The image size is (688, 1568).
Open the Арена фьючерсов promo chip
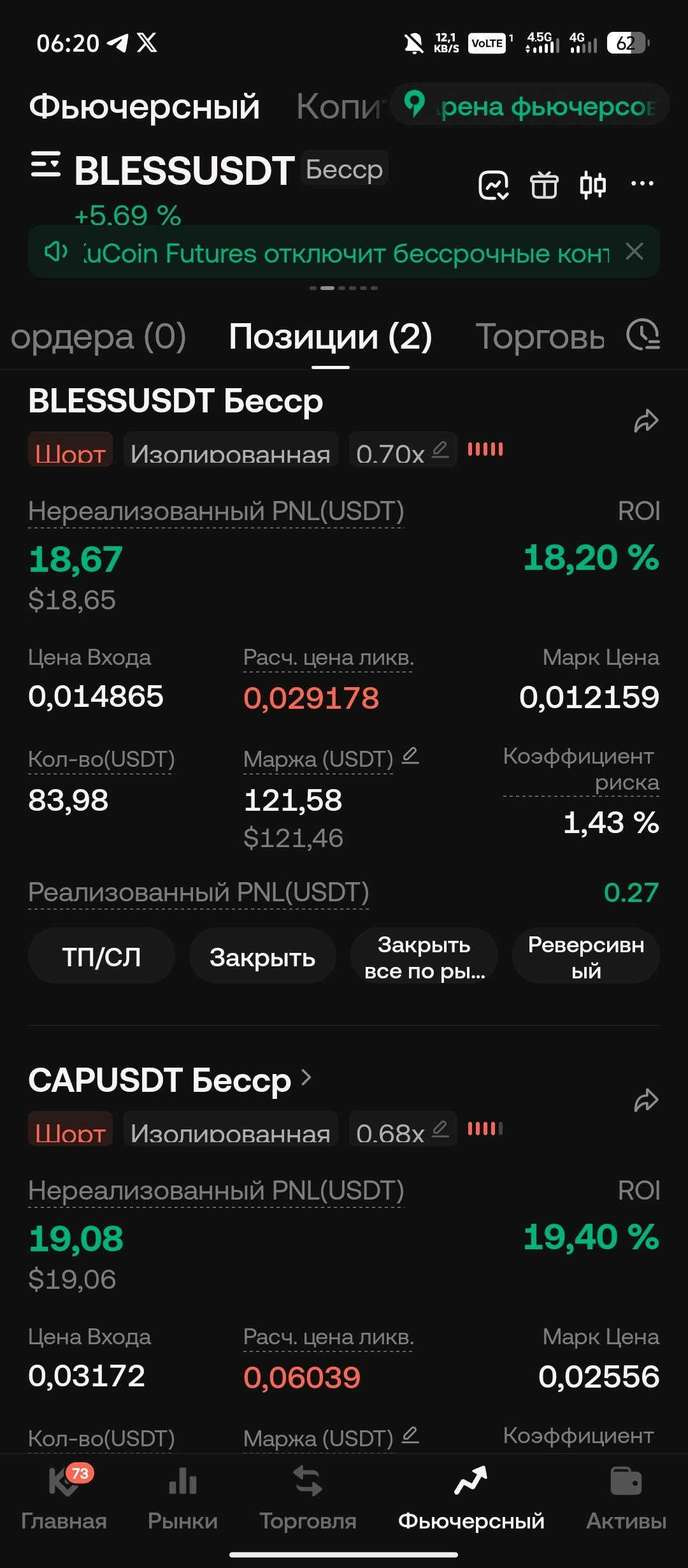click(530, 105)
